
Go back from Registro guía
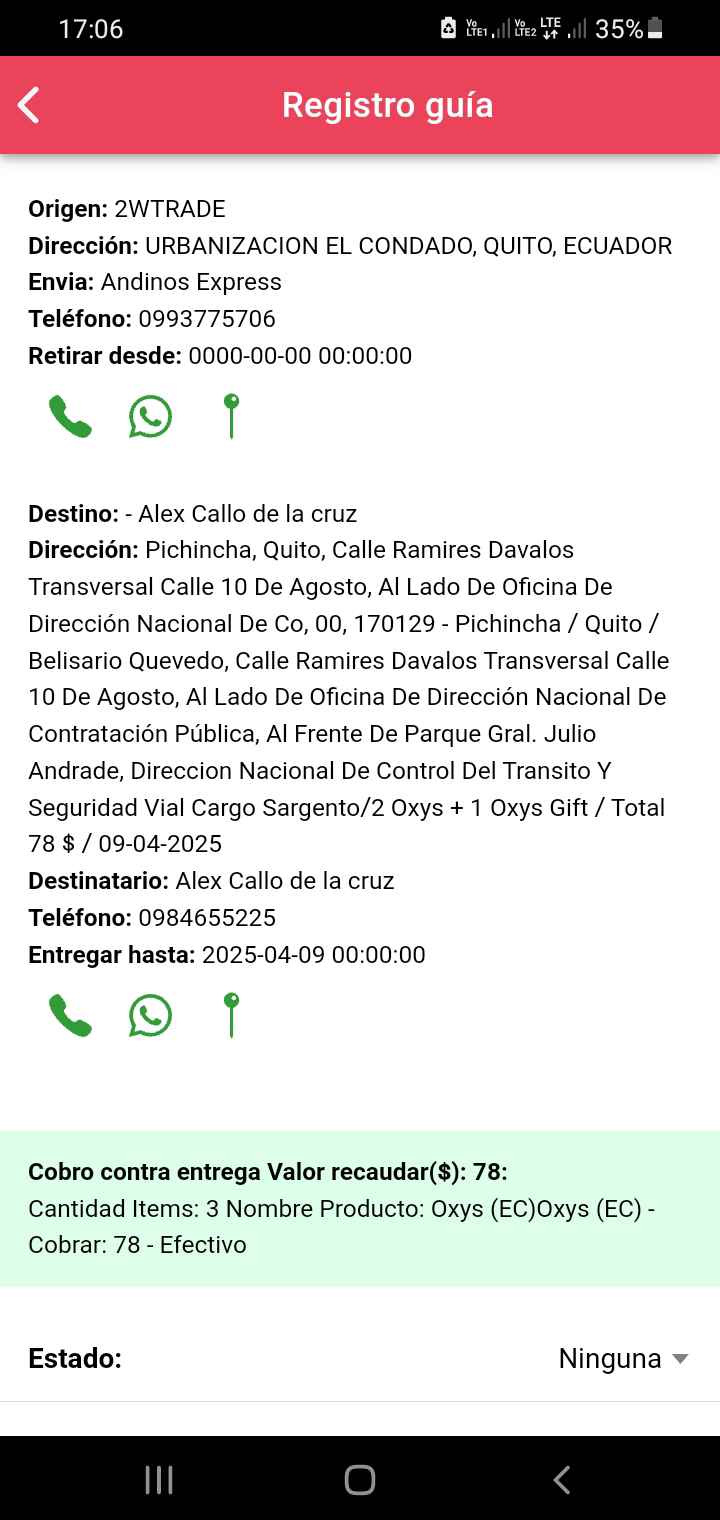click(x=29, y=105)
